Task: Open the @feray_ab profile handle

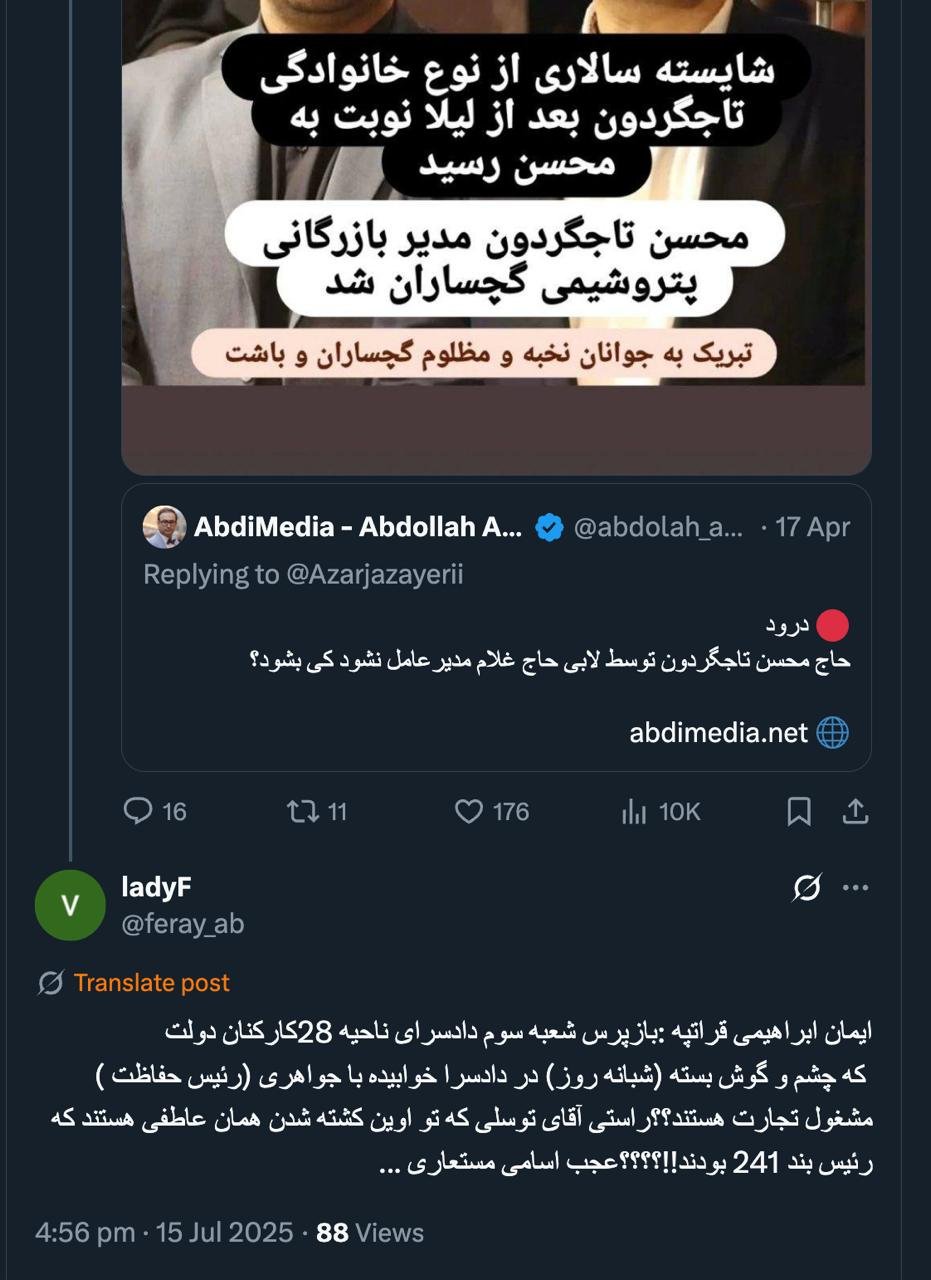Action: (x=183, y=924)
